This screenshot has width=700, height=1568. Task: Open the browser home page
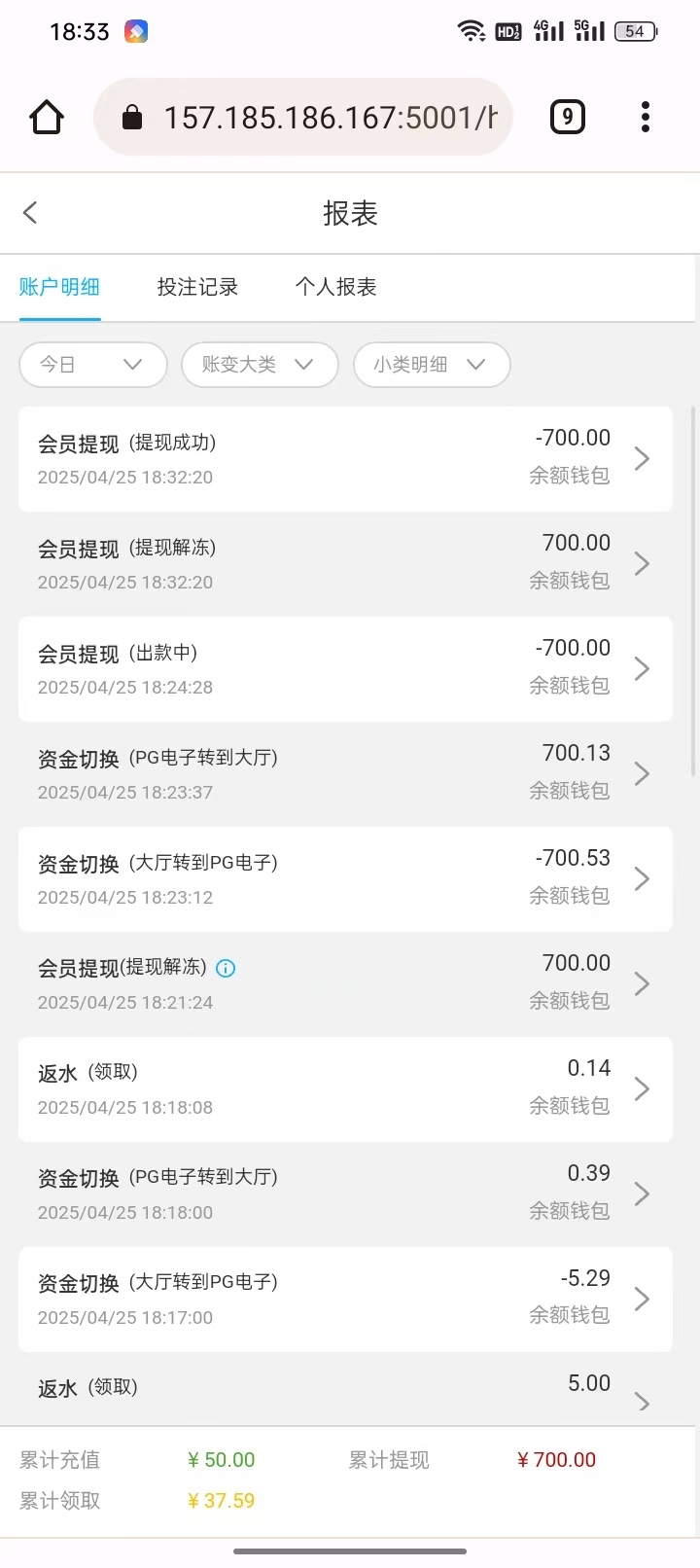47,118
